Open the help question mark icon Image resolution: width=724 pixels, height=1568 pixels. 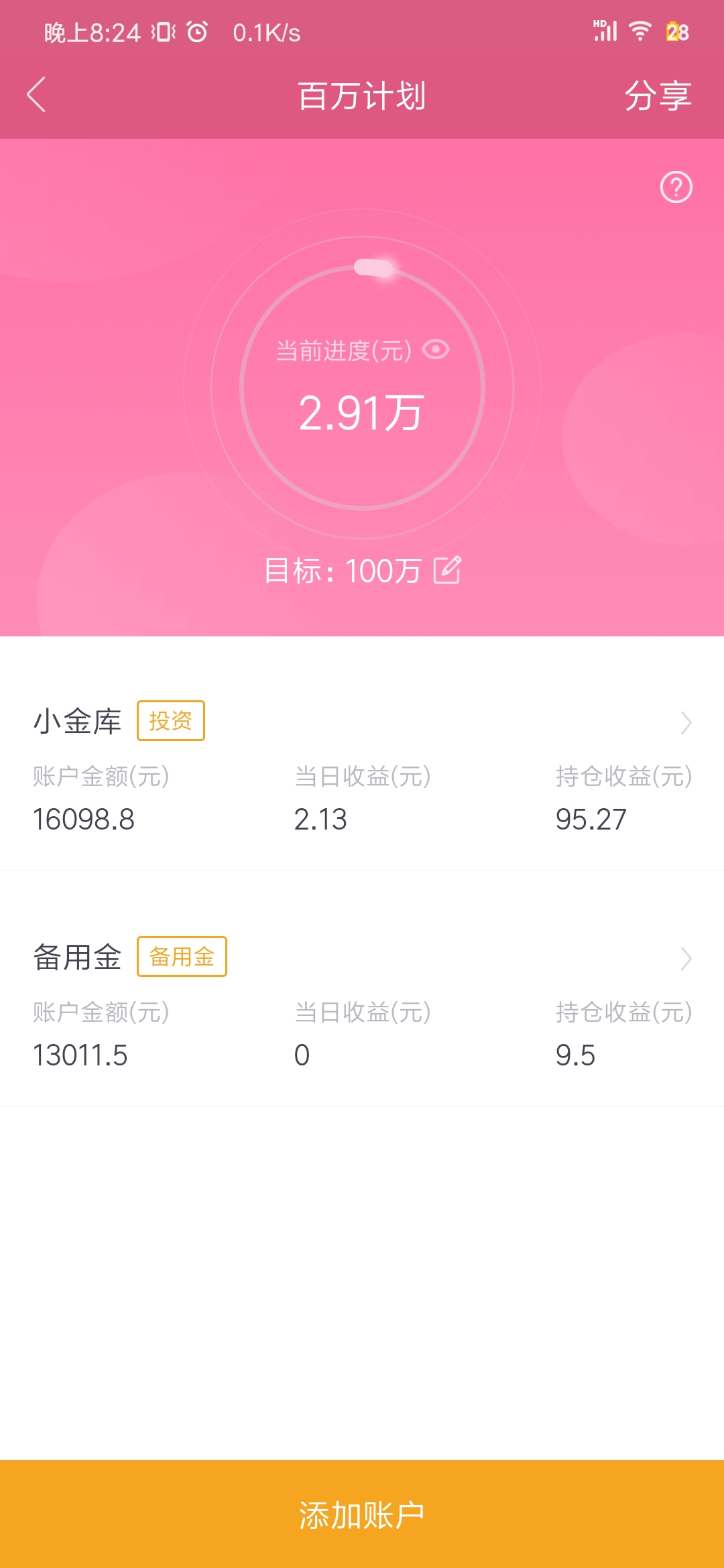coord(676,187)
